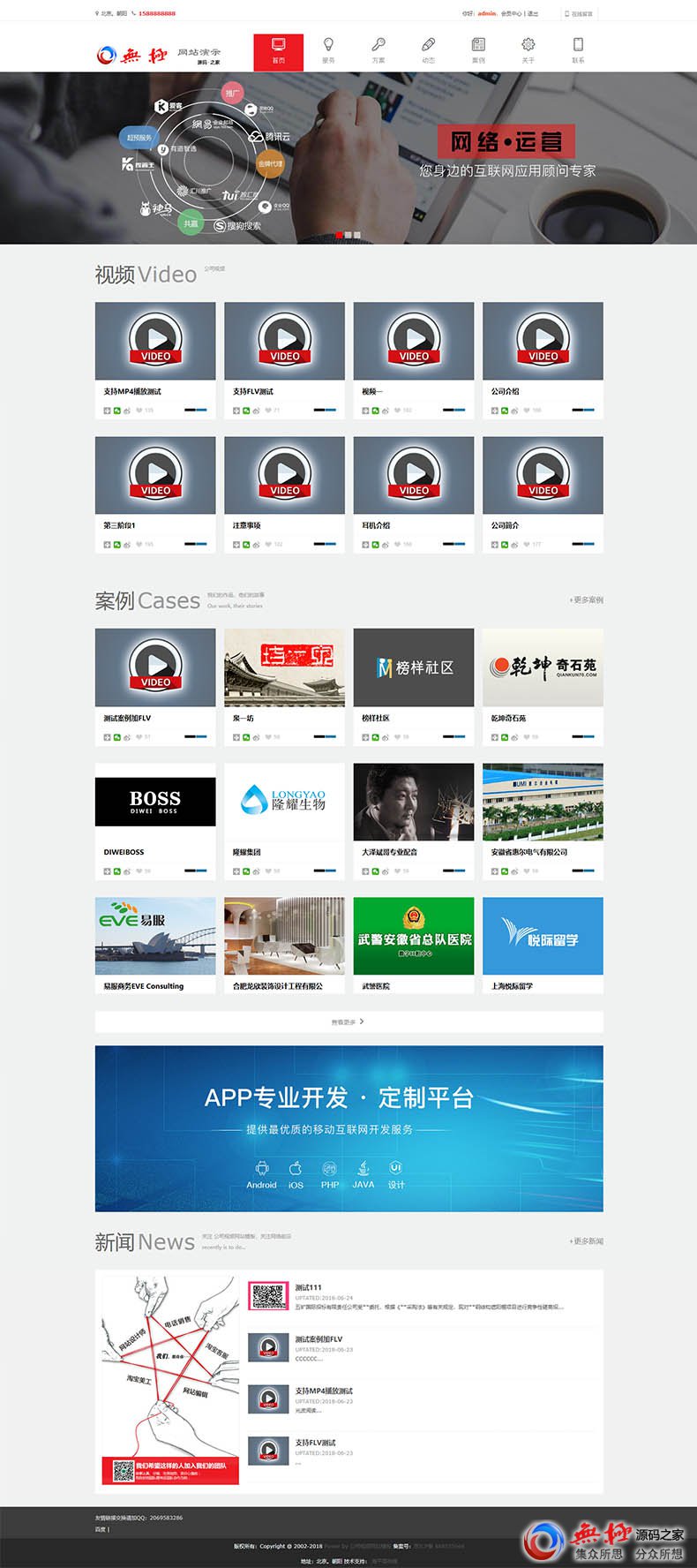Viewport: 697px width, 1568px height.
Task: Switch to the 案例 nav tab
Action: tap(478, 51)
